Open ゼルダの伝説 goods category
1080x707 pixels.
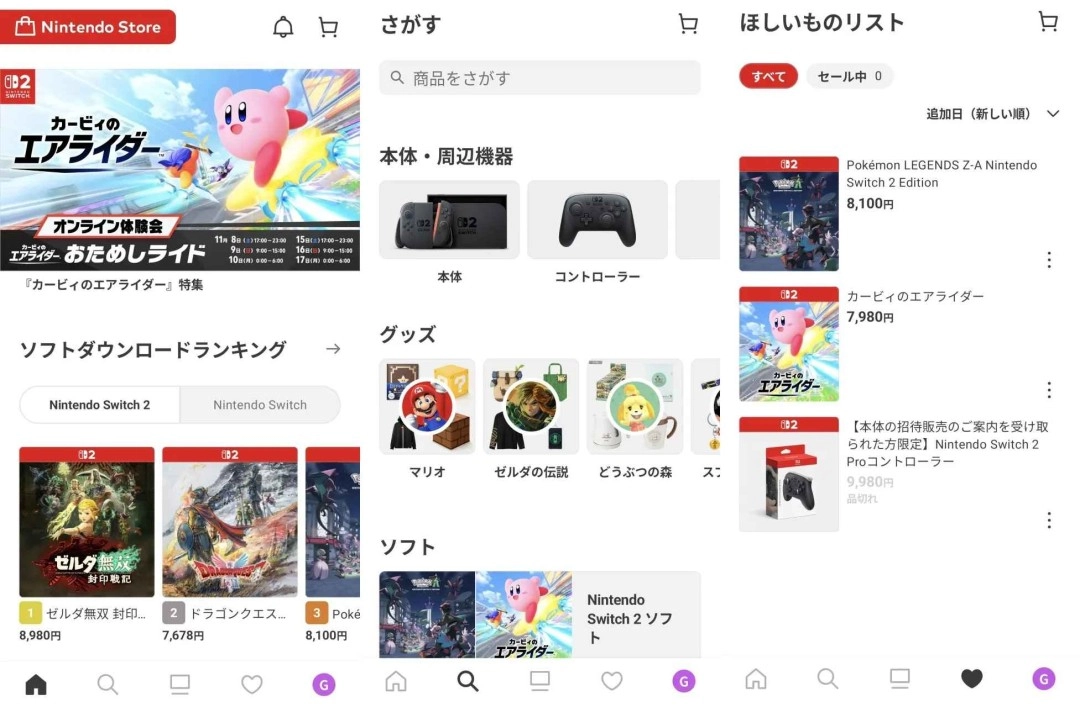[x=531, y=407]
